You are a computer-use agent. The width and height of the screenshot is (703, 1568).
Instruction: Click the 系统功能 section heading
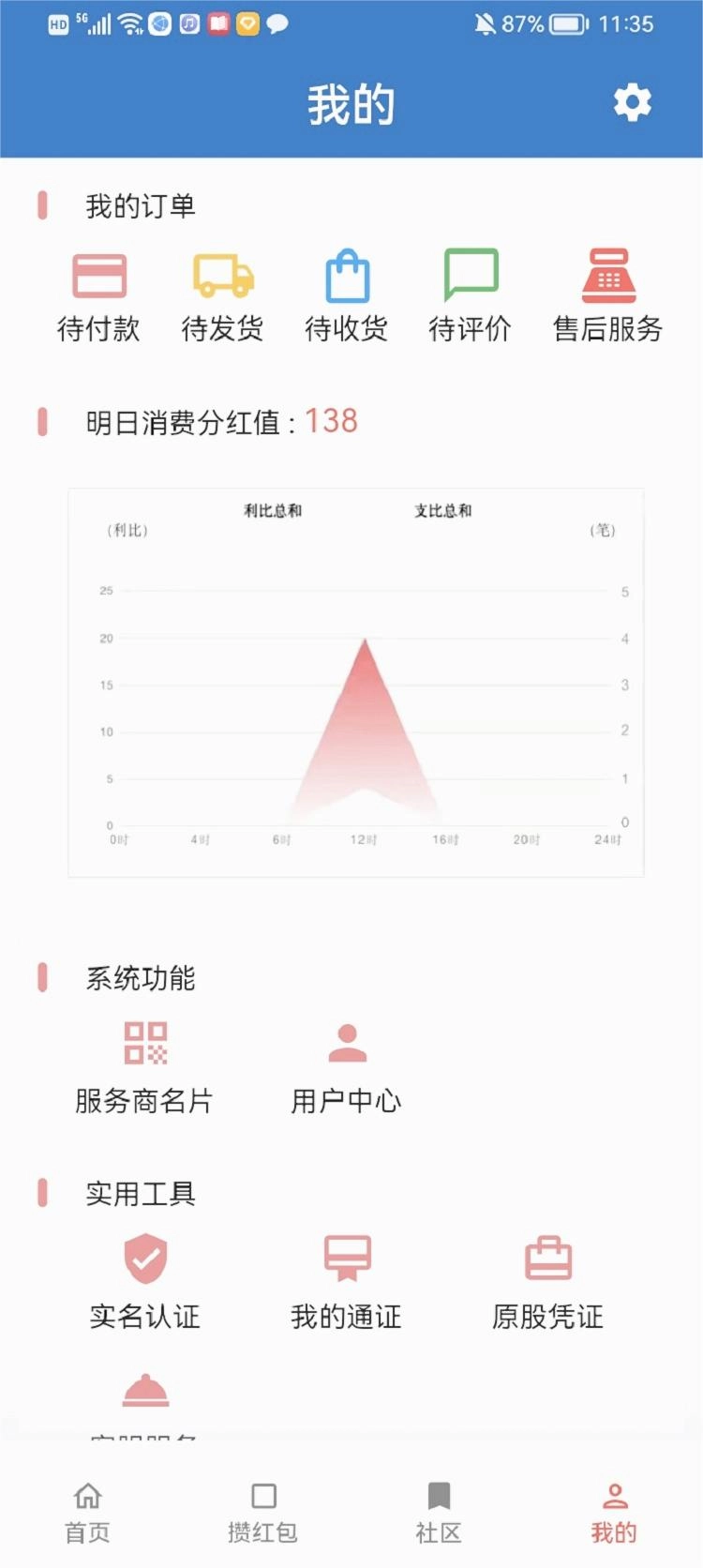pos(139,978)
